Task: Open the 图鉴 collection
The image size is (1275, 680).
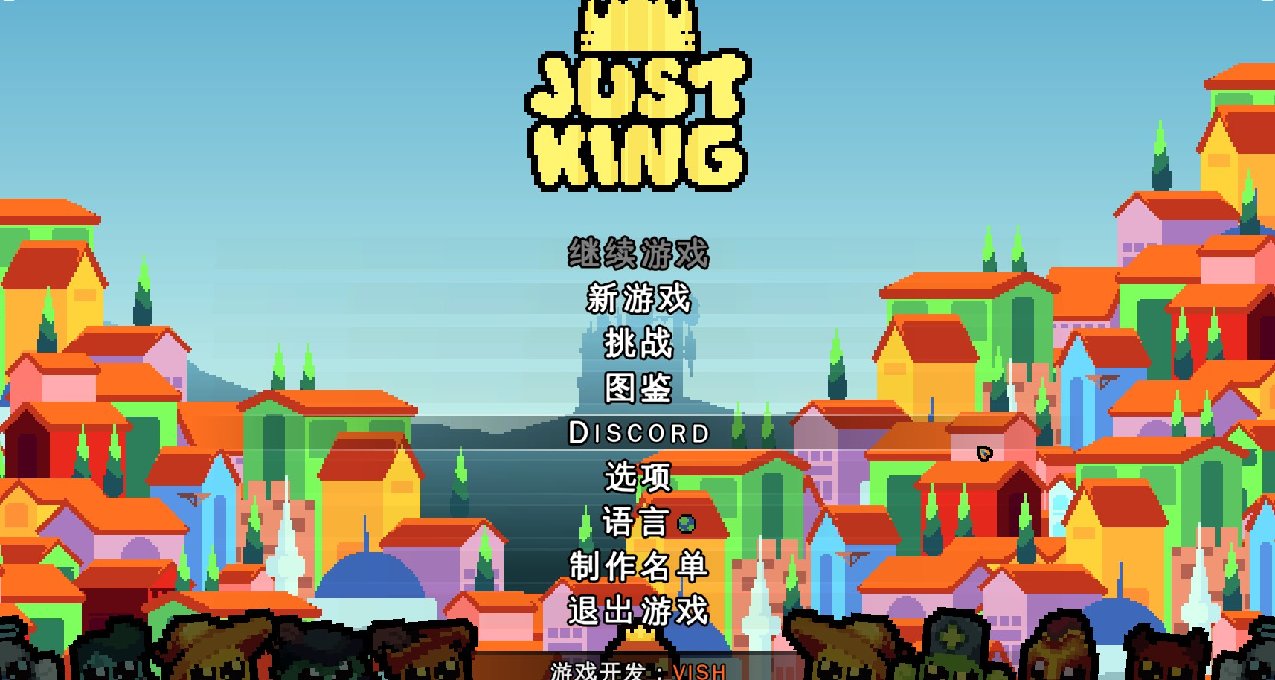Action: coord(638,387)
